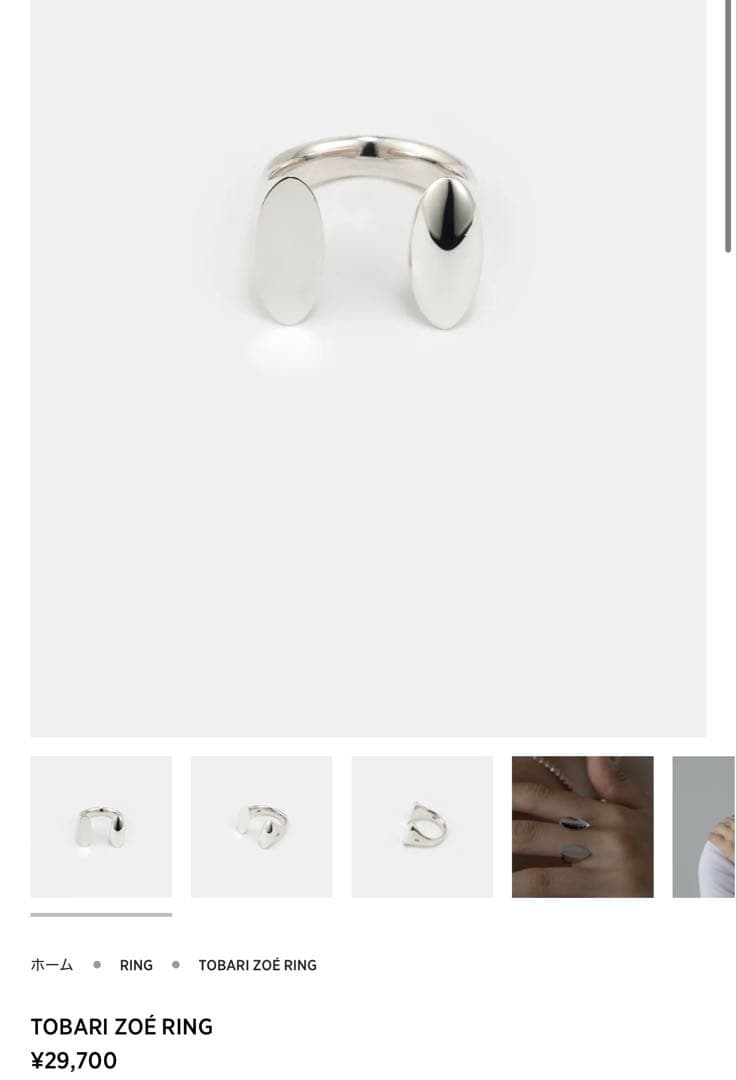This screenshot has width=737, height=1080.
Task: Open the RING category breadcrumb link
Action: coord(136,965)
